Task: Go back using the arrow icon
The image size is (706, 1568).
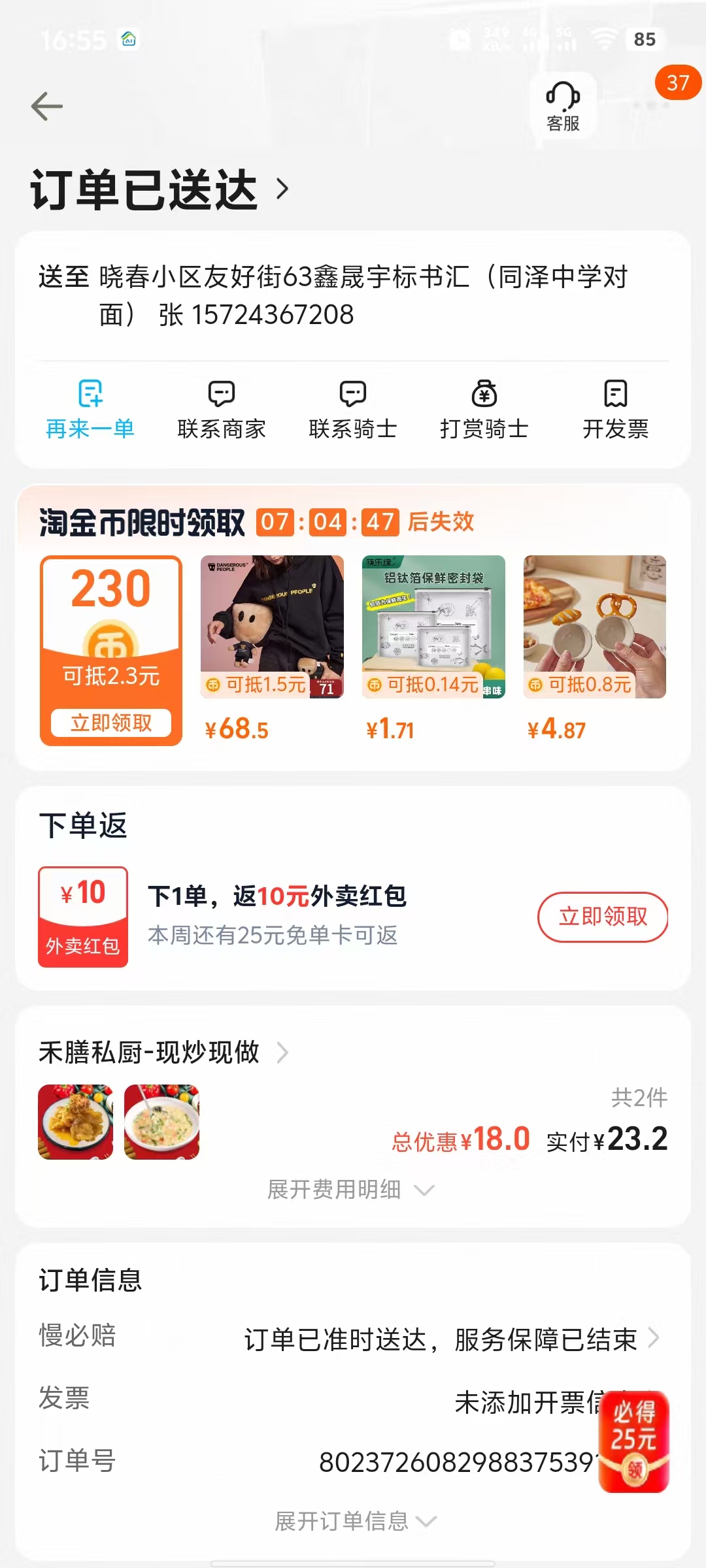Action: point(47,106)
